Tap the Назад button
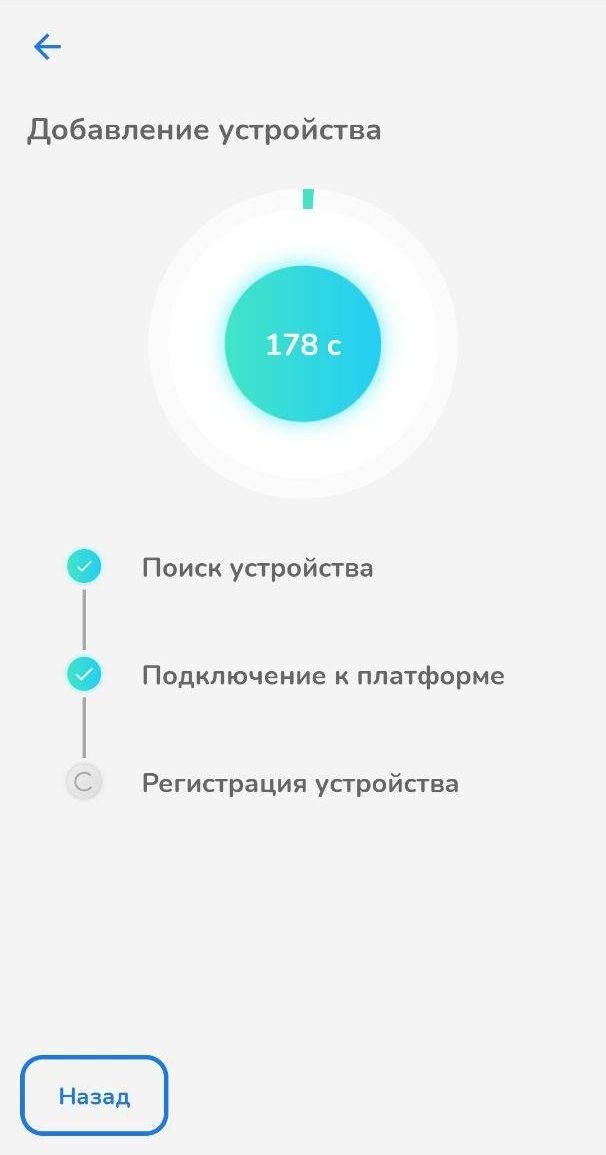 click(94, 1096)
